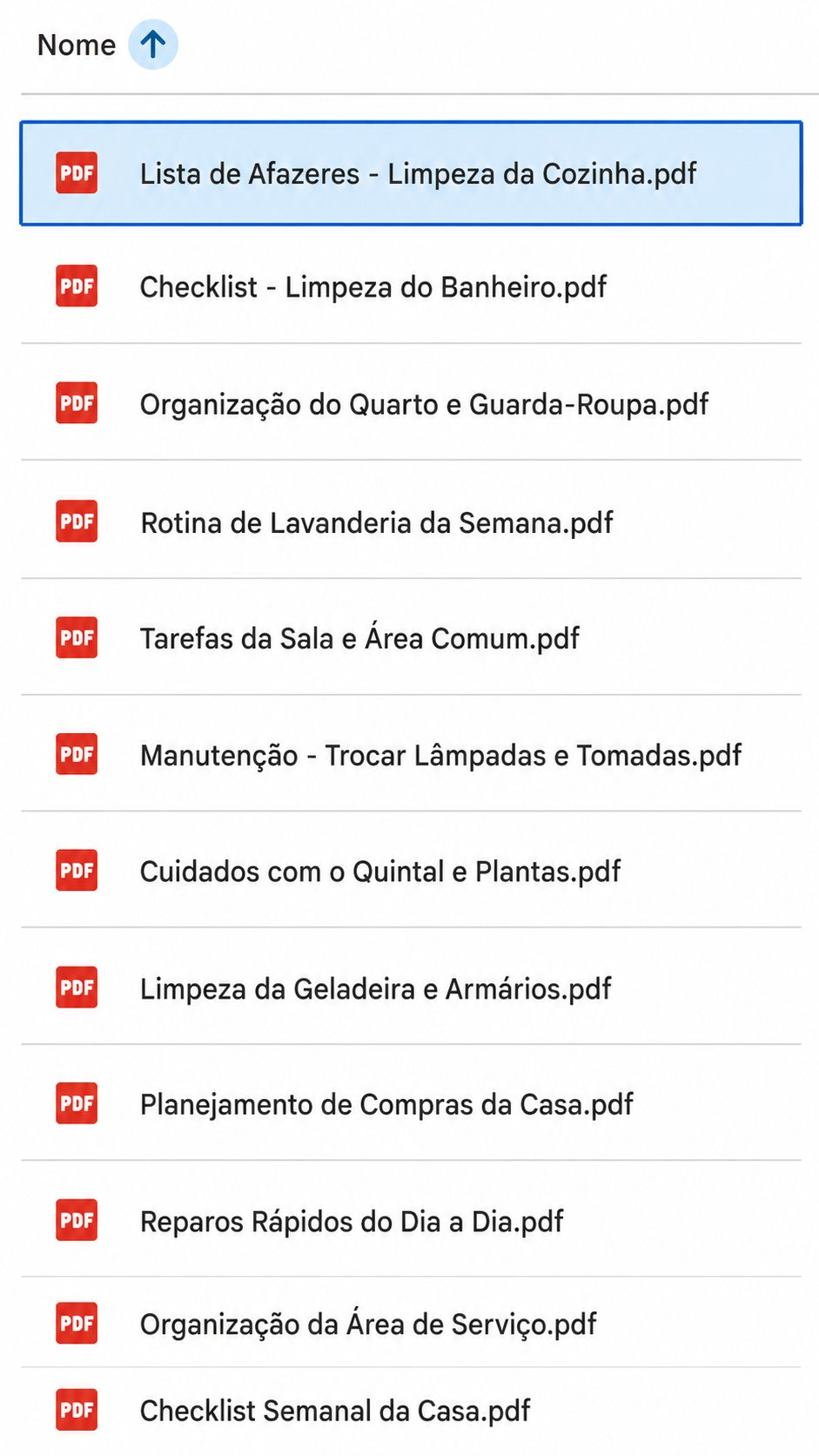Screen dimensions: 819x1456
Task: Open Lista de Afazeres - Limpeza da Cozinha.pdf
Action: coord(411,173)
